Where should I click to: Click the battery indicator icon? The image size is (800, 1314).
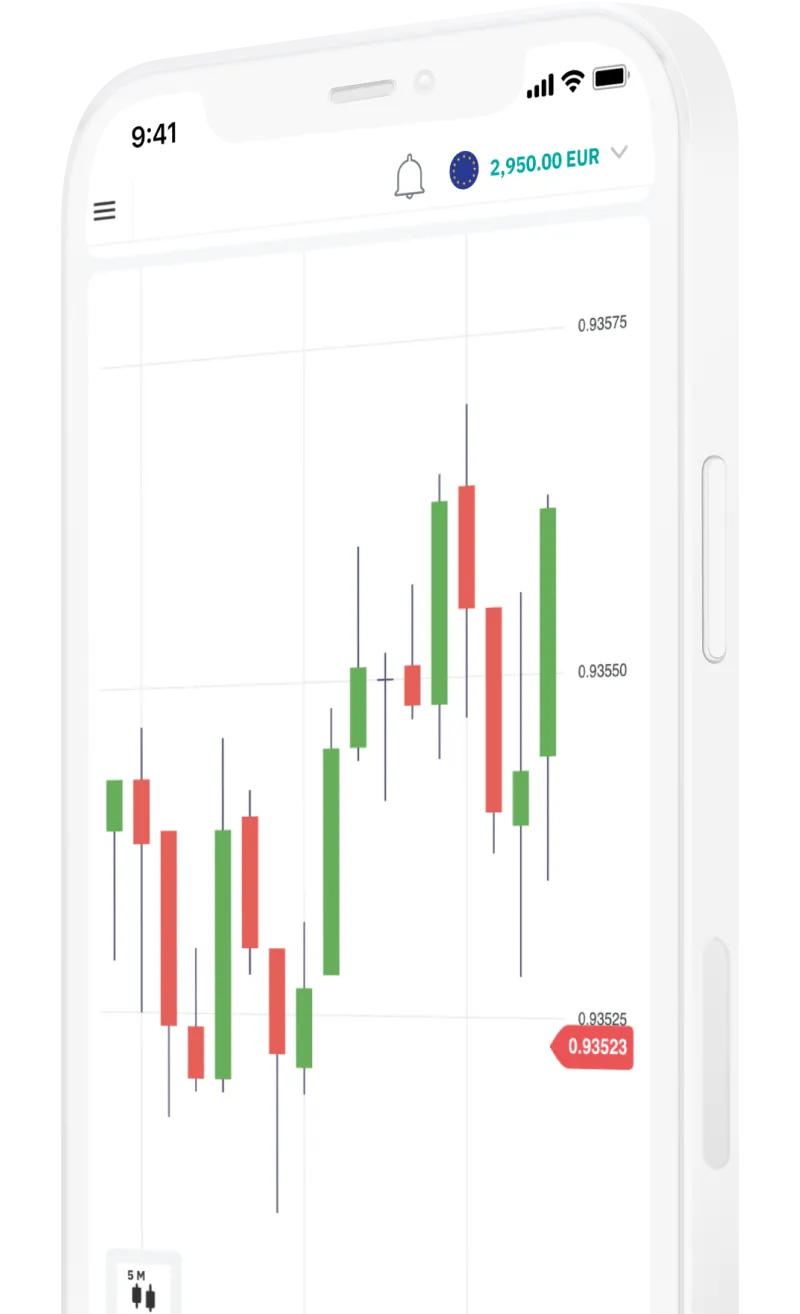coord(609,78)
